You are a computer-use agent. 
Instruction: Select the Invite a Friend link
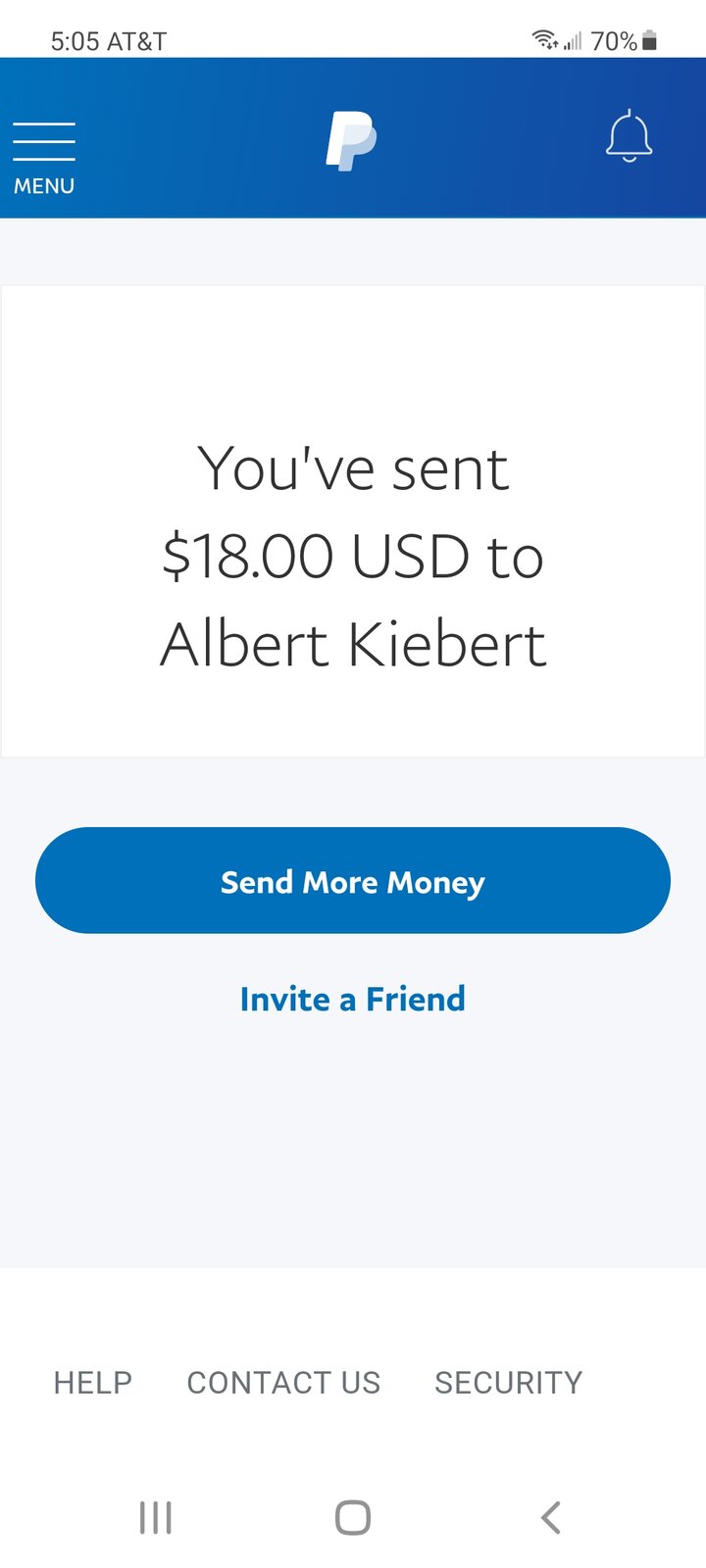click(x=353, y=999)
